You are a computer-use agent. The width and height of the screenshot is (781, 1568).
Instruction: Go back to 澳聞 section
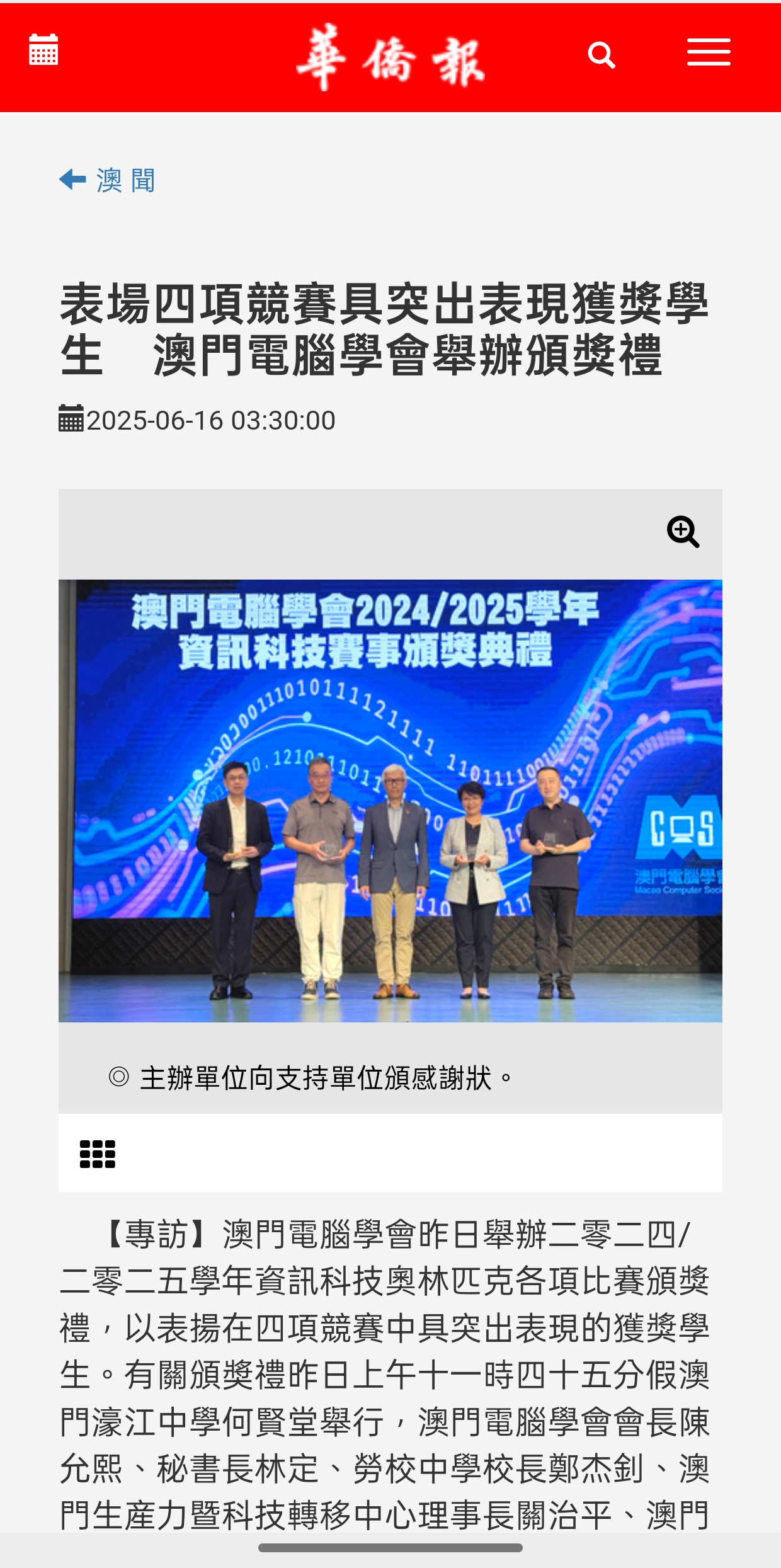point(108,180)
